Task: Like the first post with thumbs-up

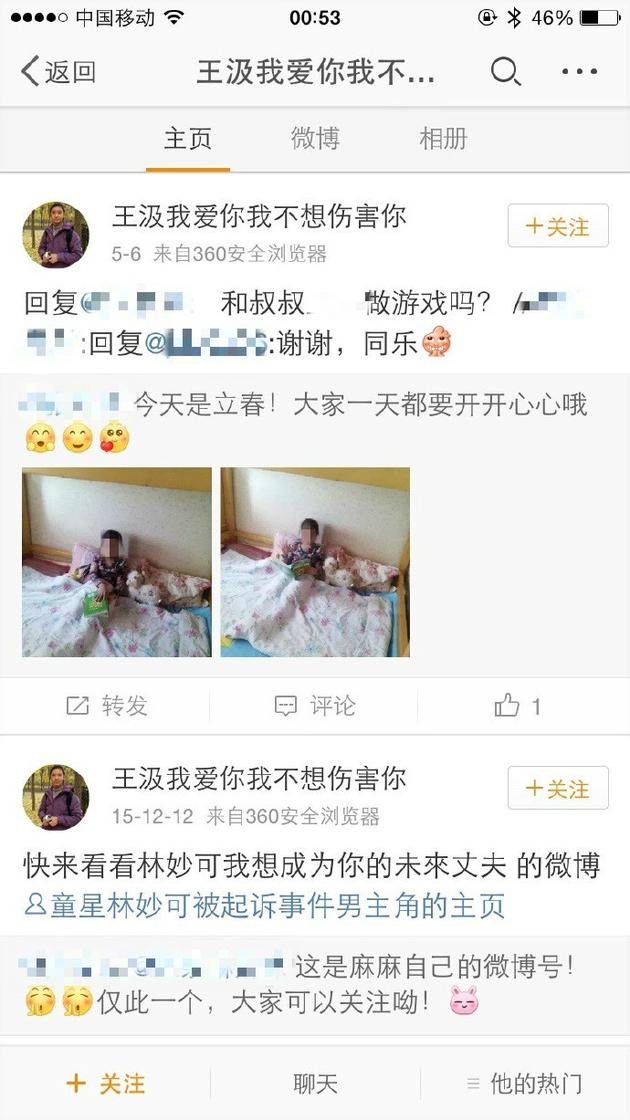Action: pyautogui.click(x=517, y=706)
